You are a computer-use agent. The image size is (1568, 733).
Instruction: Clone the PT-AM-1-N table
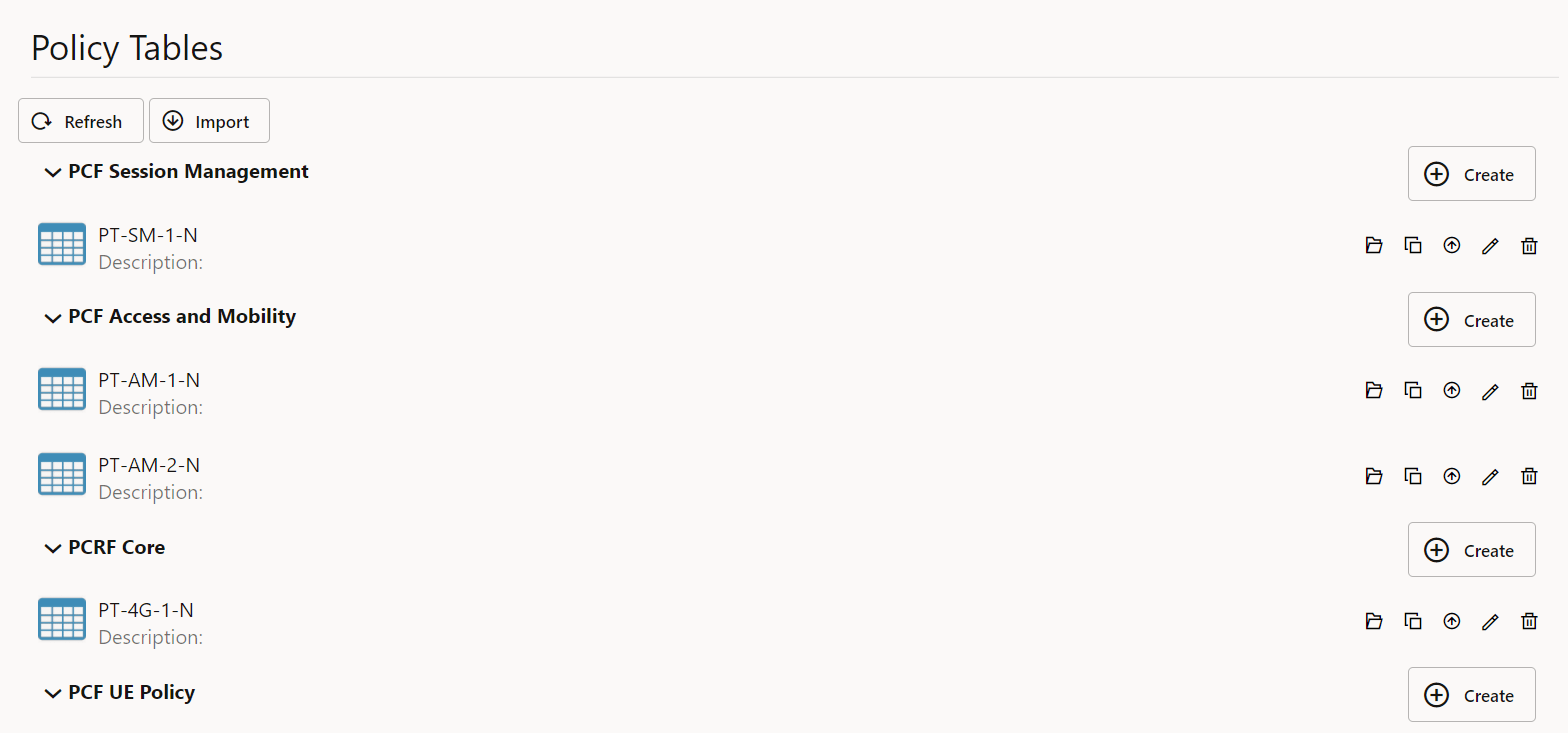1413,391
